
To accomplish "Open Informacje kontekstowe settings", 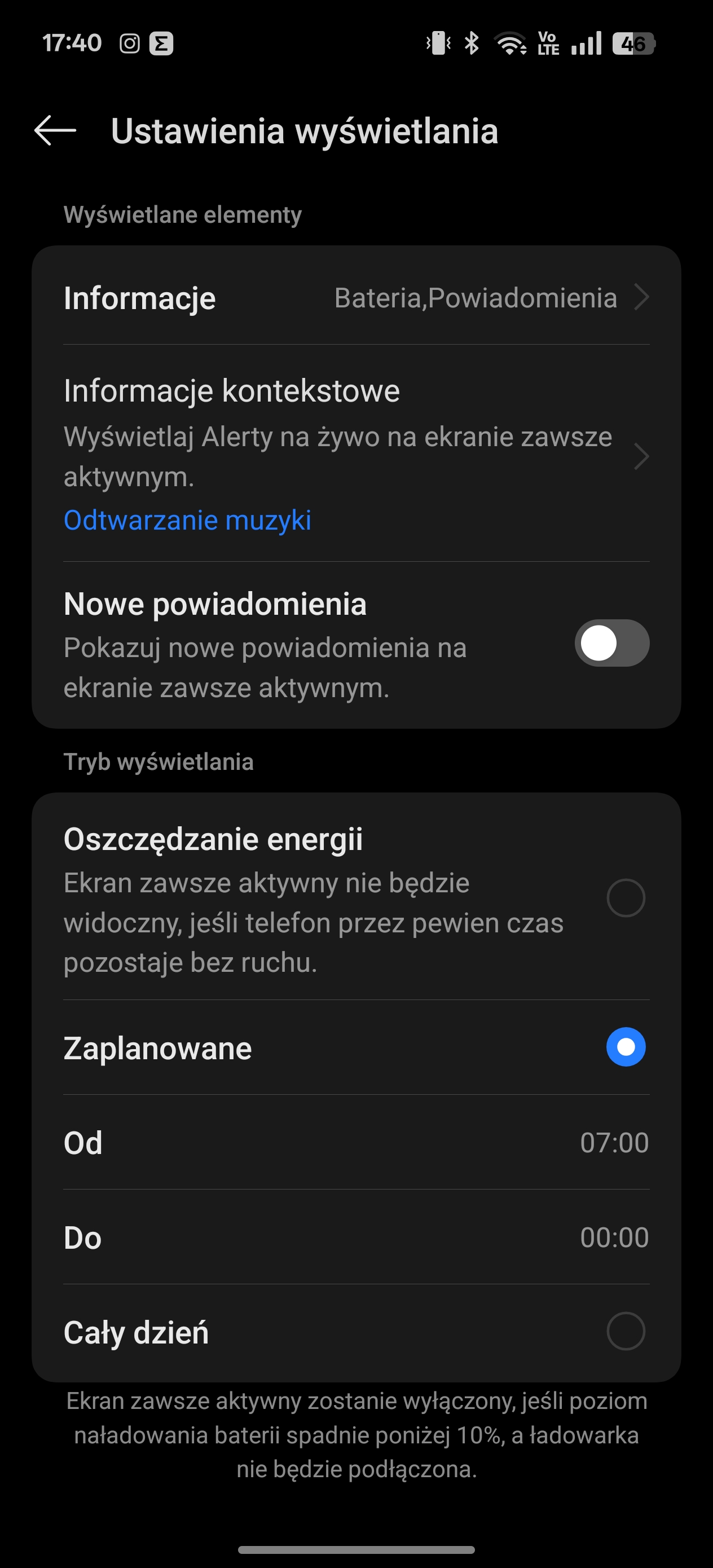I will 356,453.
